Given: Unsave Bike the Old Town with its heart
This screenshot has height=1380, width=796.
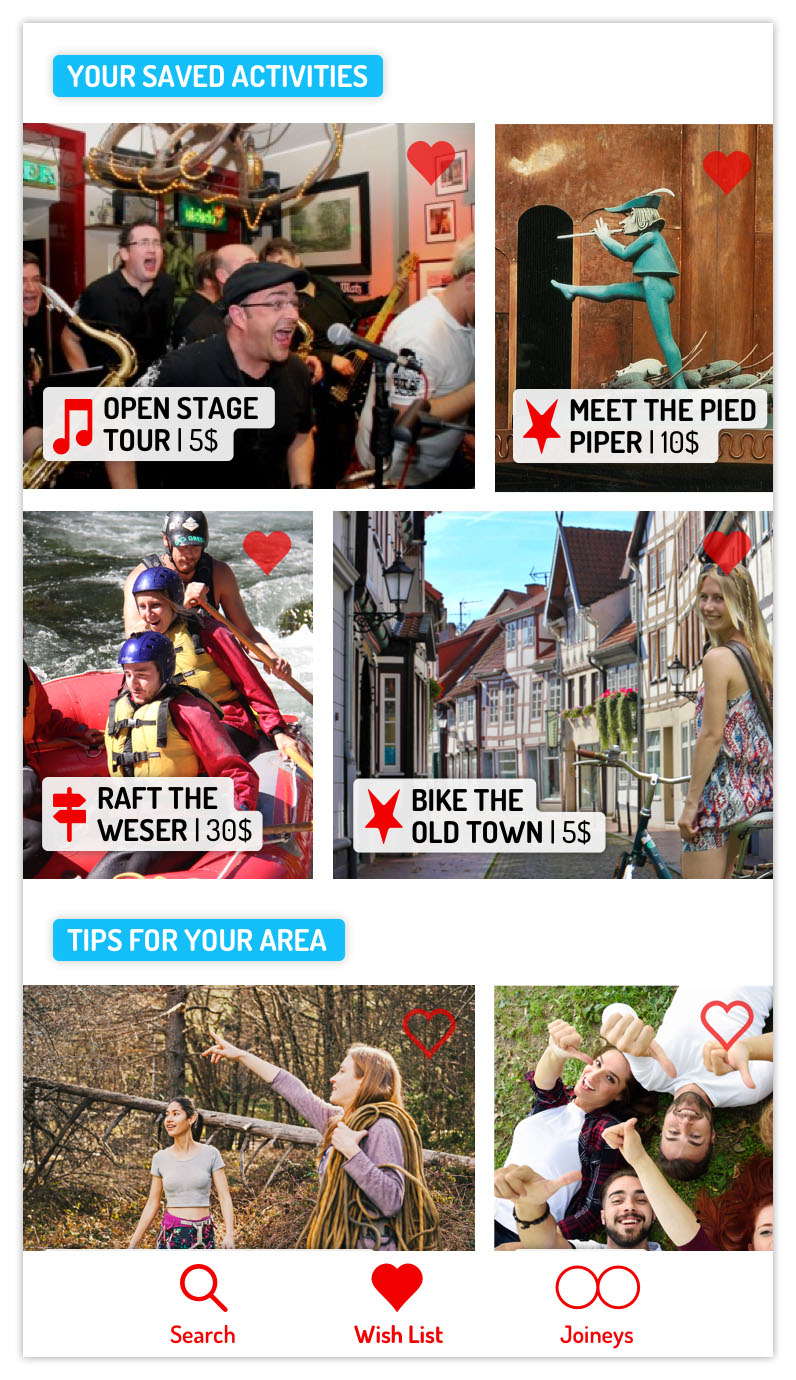Looking at the screenshot, I should point(727,551).
